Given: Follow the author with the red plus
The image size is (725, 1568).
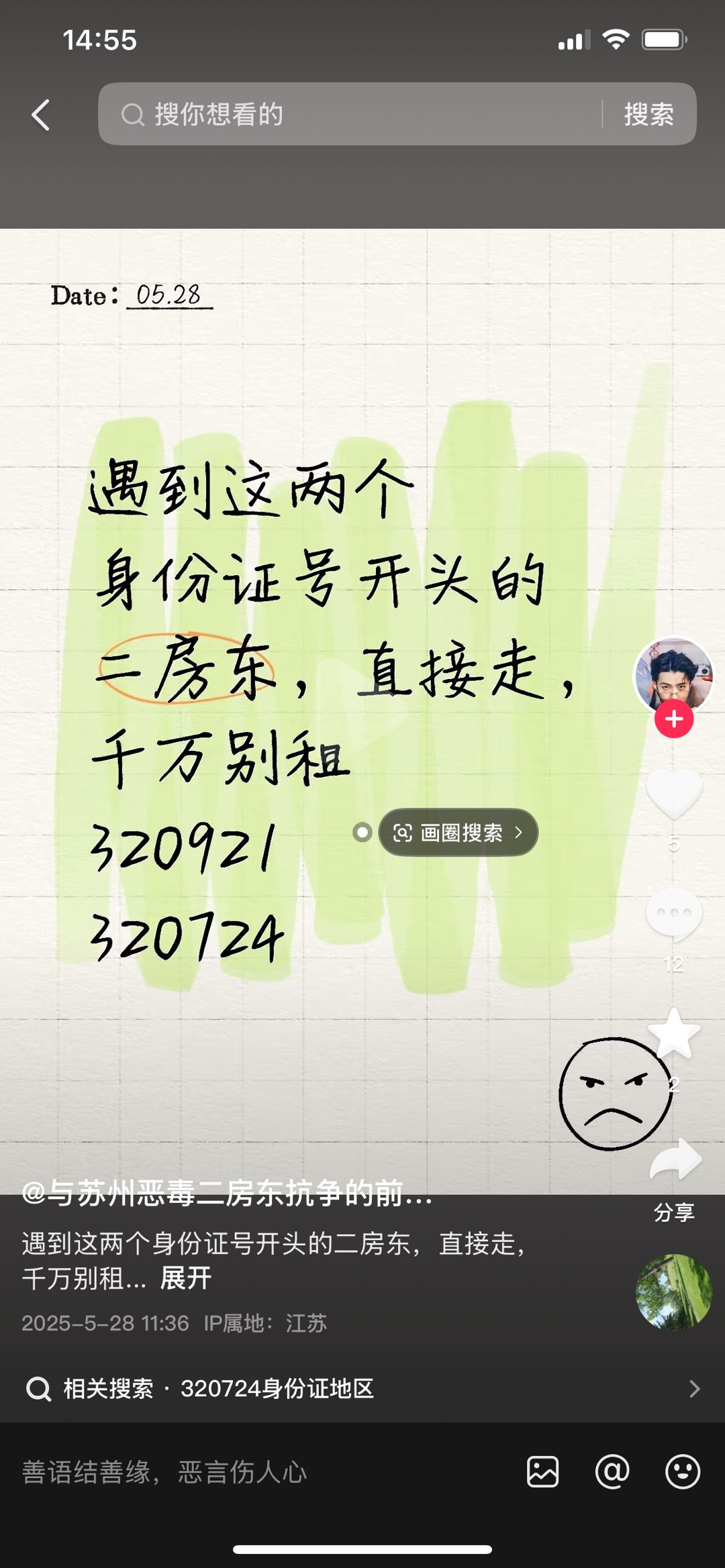Looking at the screenshot, I should pos(674,719).
